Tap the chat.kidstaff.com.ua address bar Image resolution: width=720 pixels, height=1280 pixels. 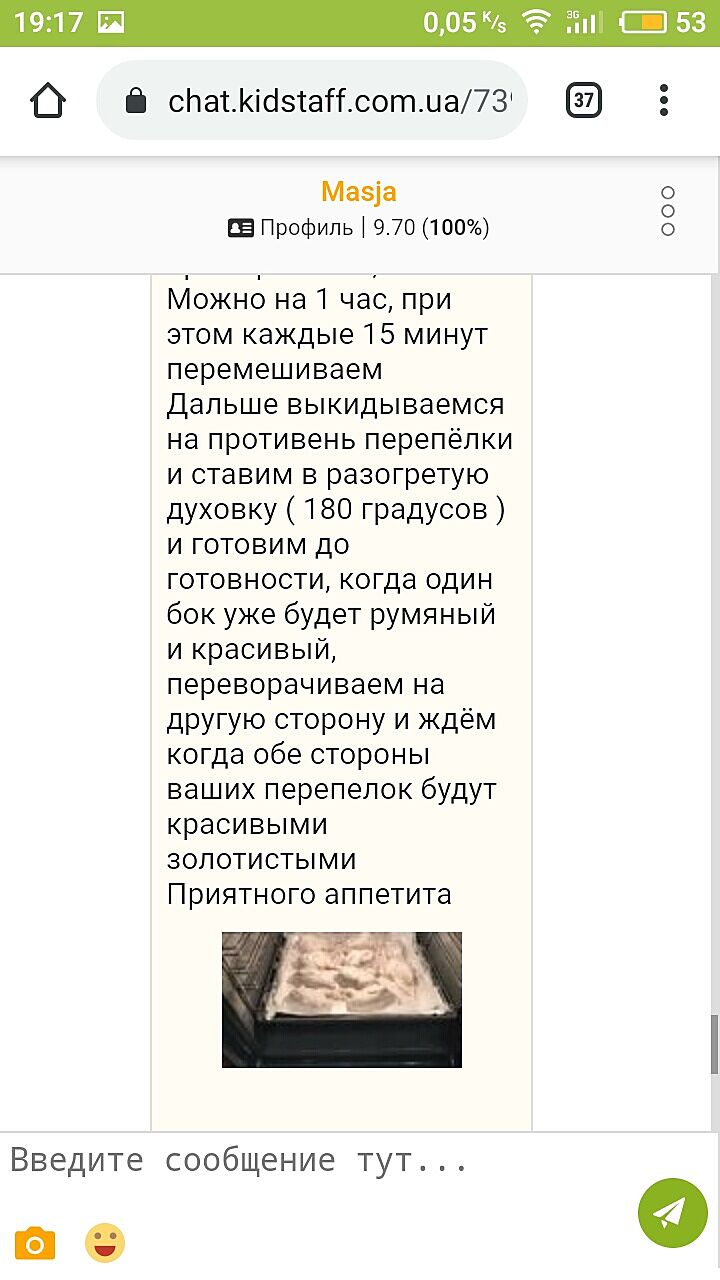tap(312, 100)
